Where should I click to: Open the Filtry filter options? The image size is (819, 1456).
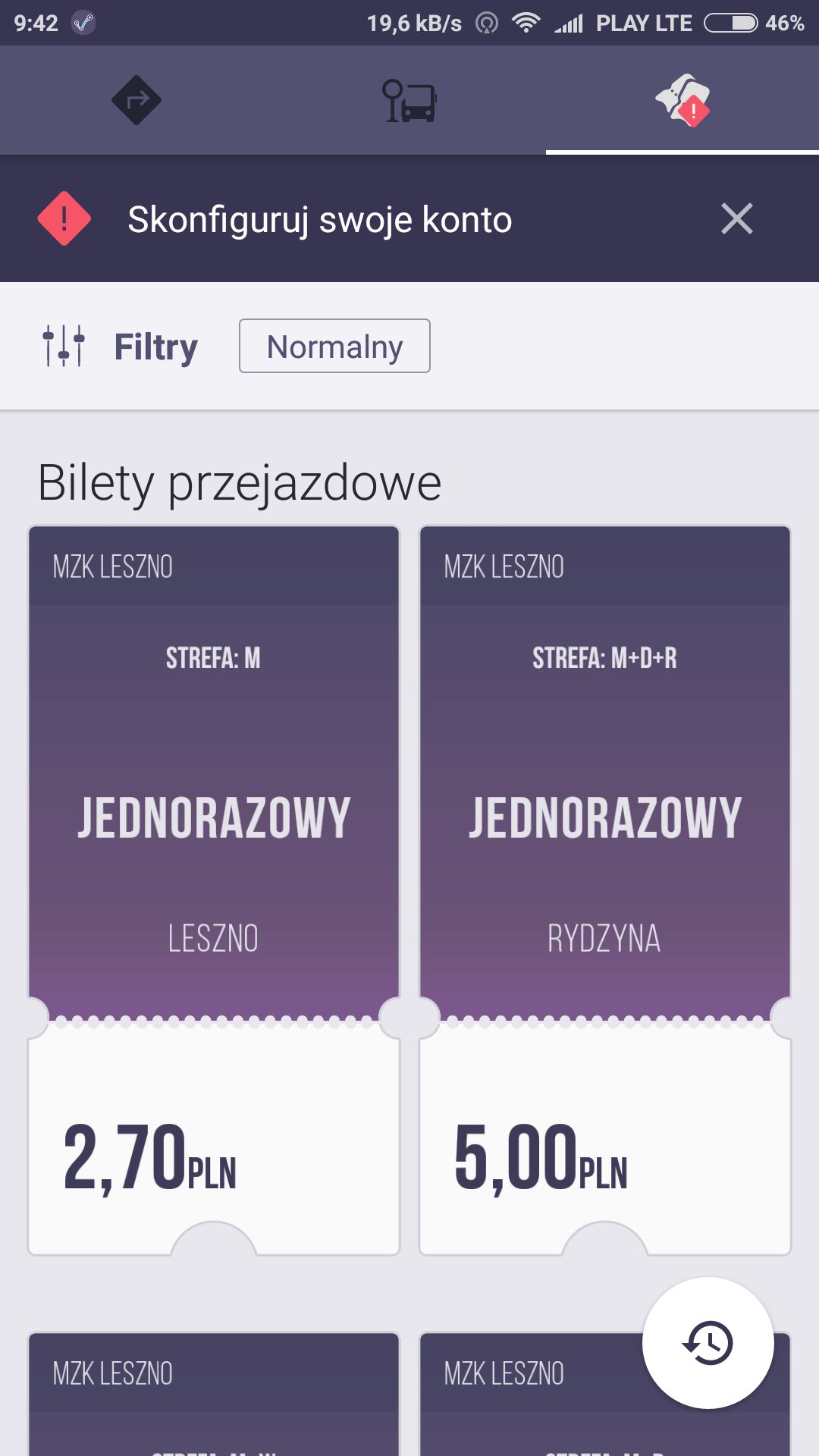click(x=120, y=347)
